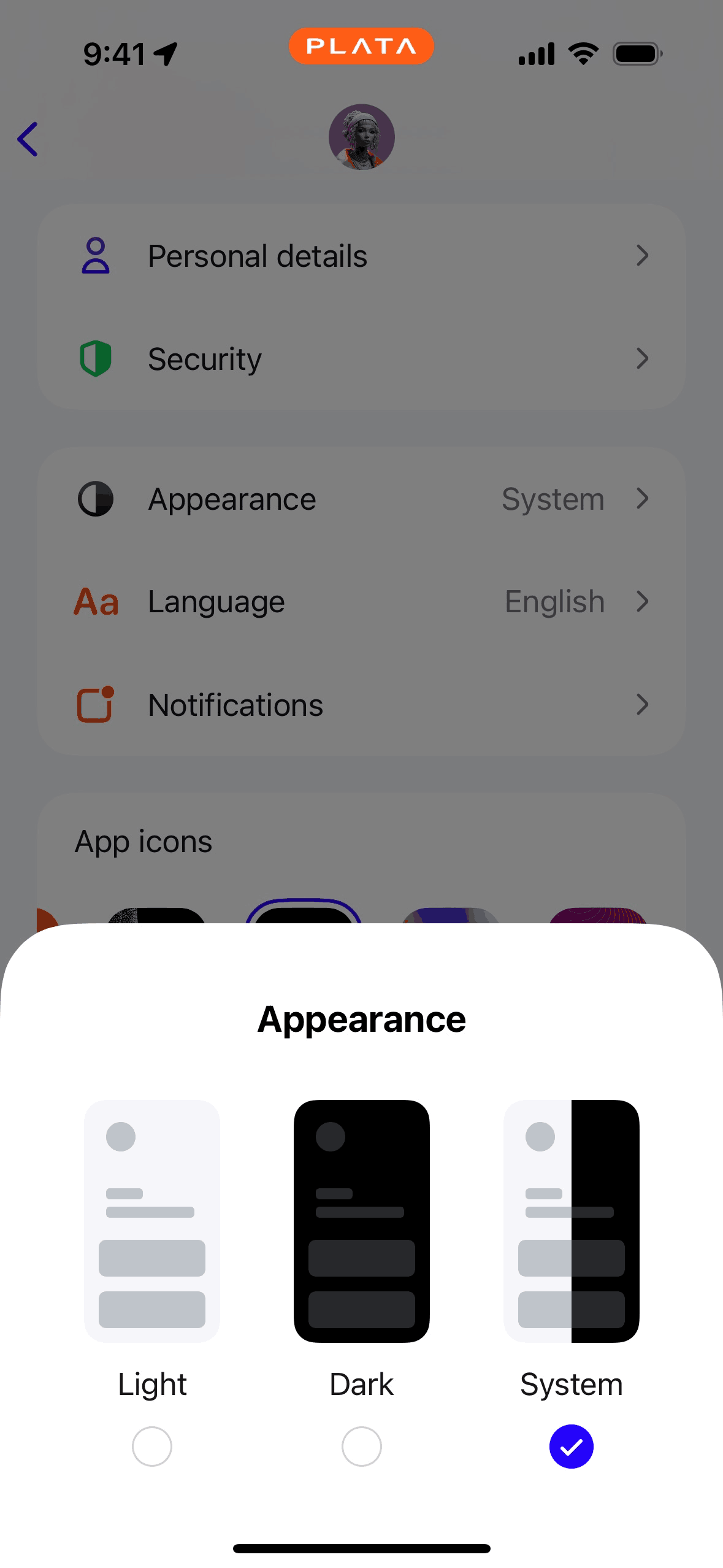Tap the checked System radio button
This screenshot has width=723, height=1568.
click(571, 1446)
